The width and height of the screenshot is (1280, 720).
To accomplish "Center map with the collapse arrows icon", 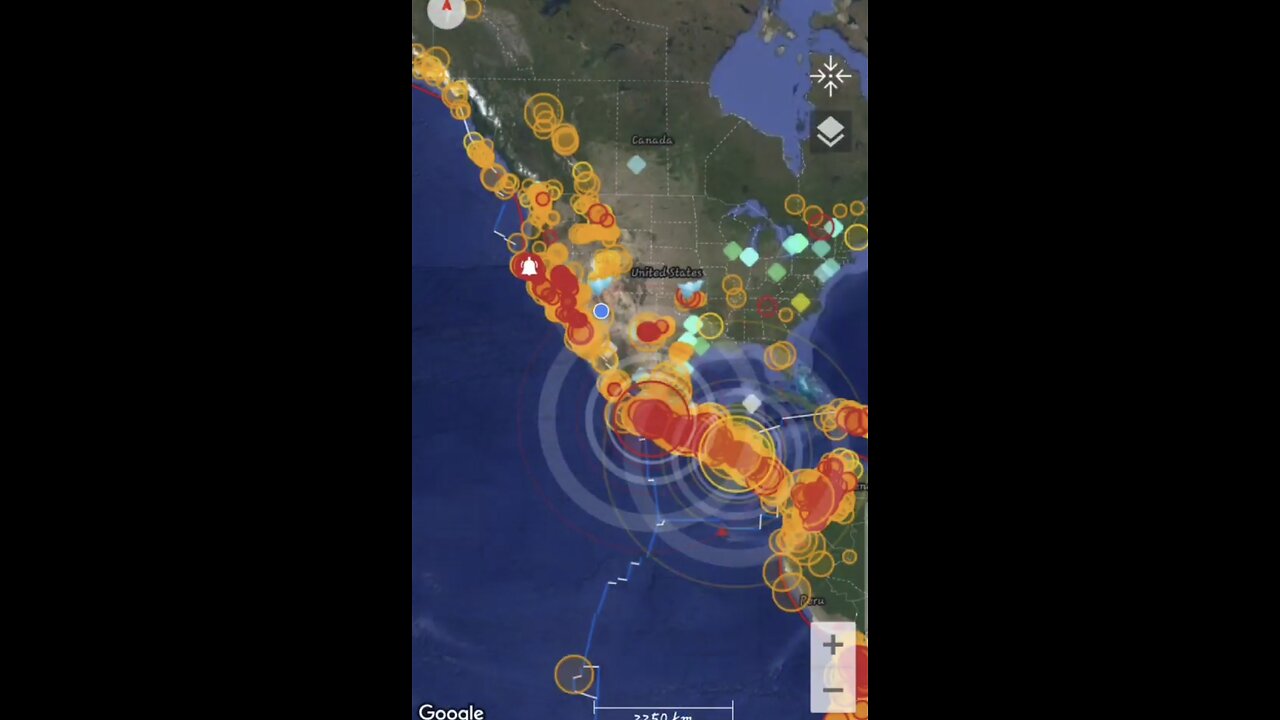I will [x=830, y=76].
